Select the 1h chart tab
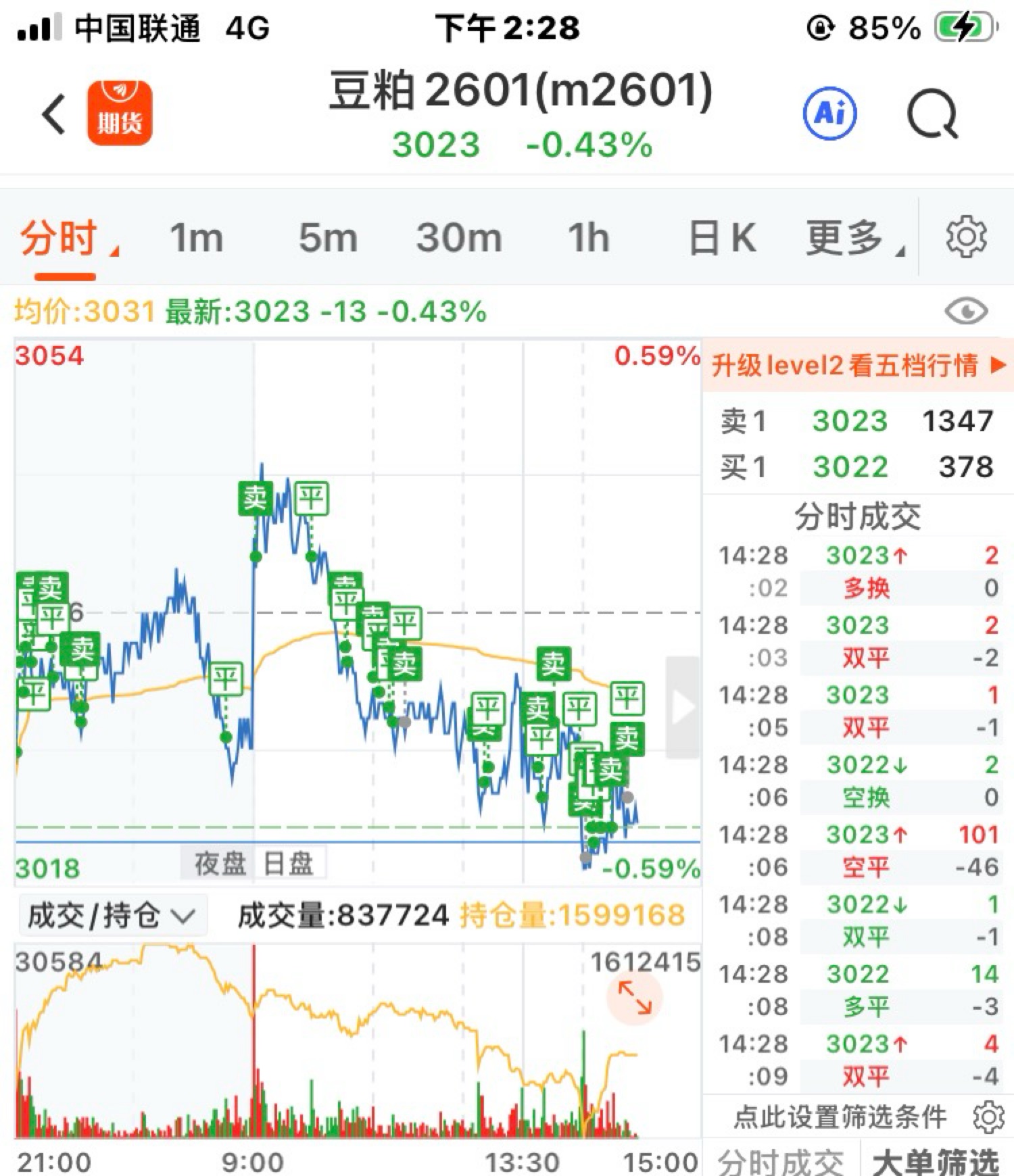1014x1176 pixels. pos(588,238)
